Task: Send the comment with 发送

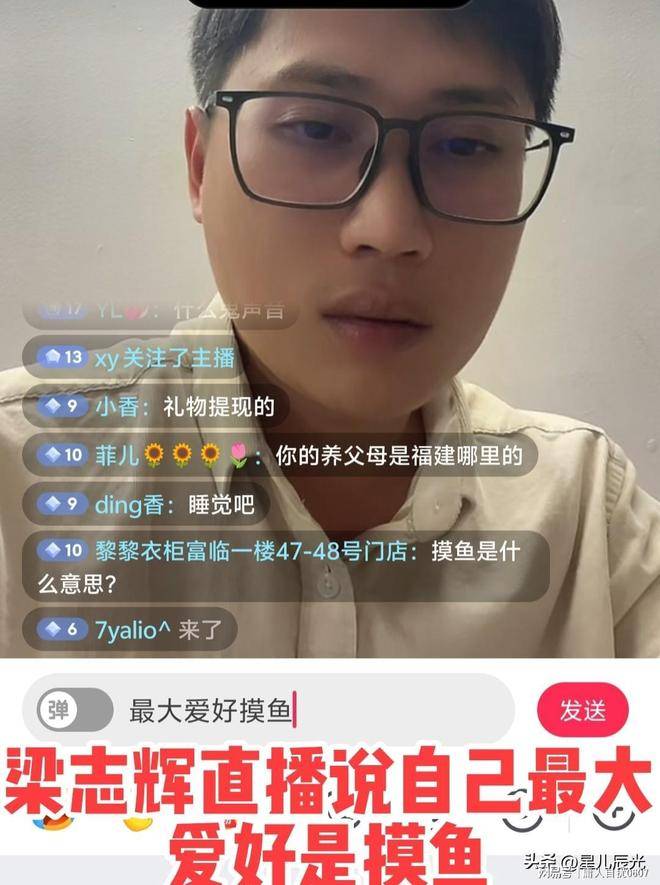Action: click(582, 711)
